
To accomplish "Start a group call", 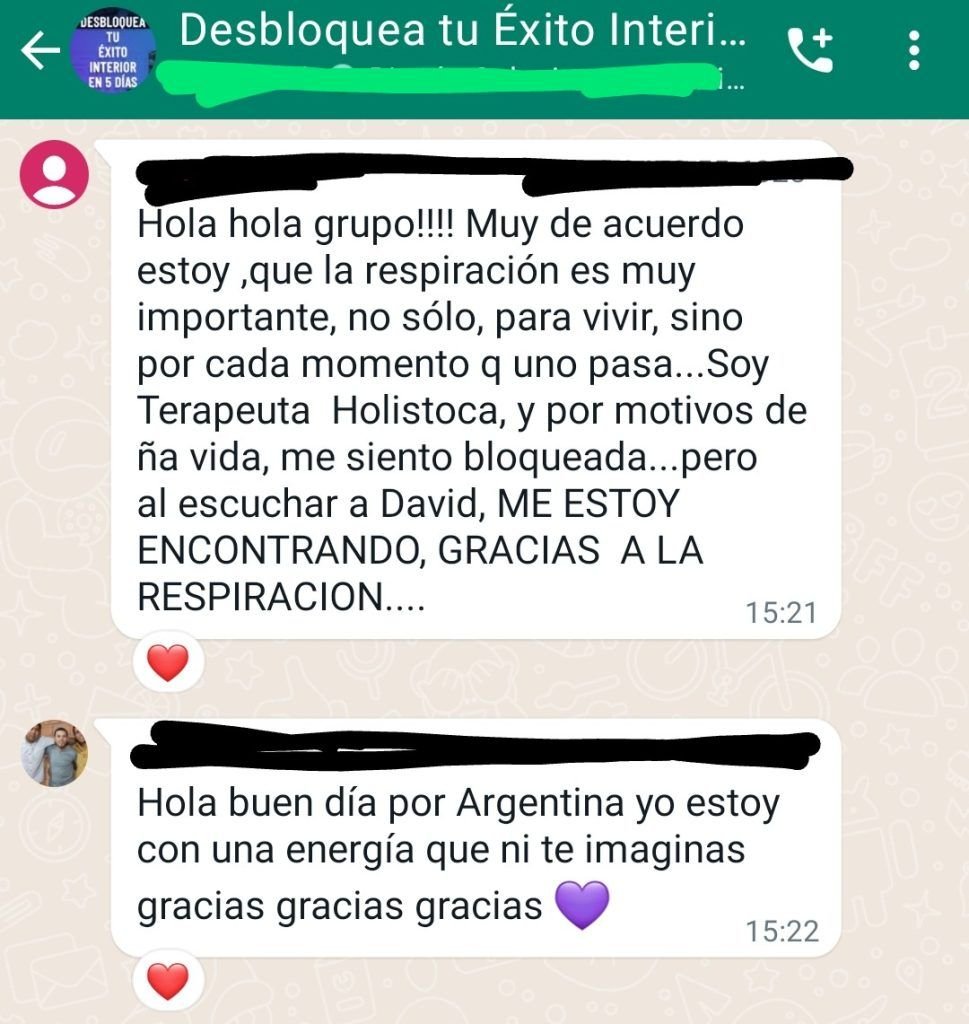I will pos(810,50).
